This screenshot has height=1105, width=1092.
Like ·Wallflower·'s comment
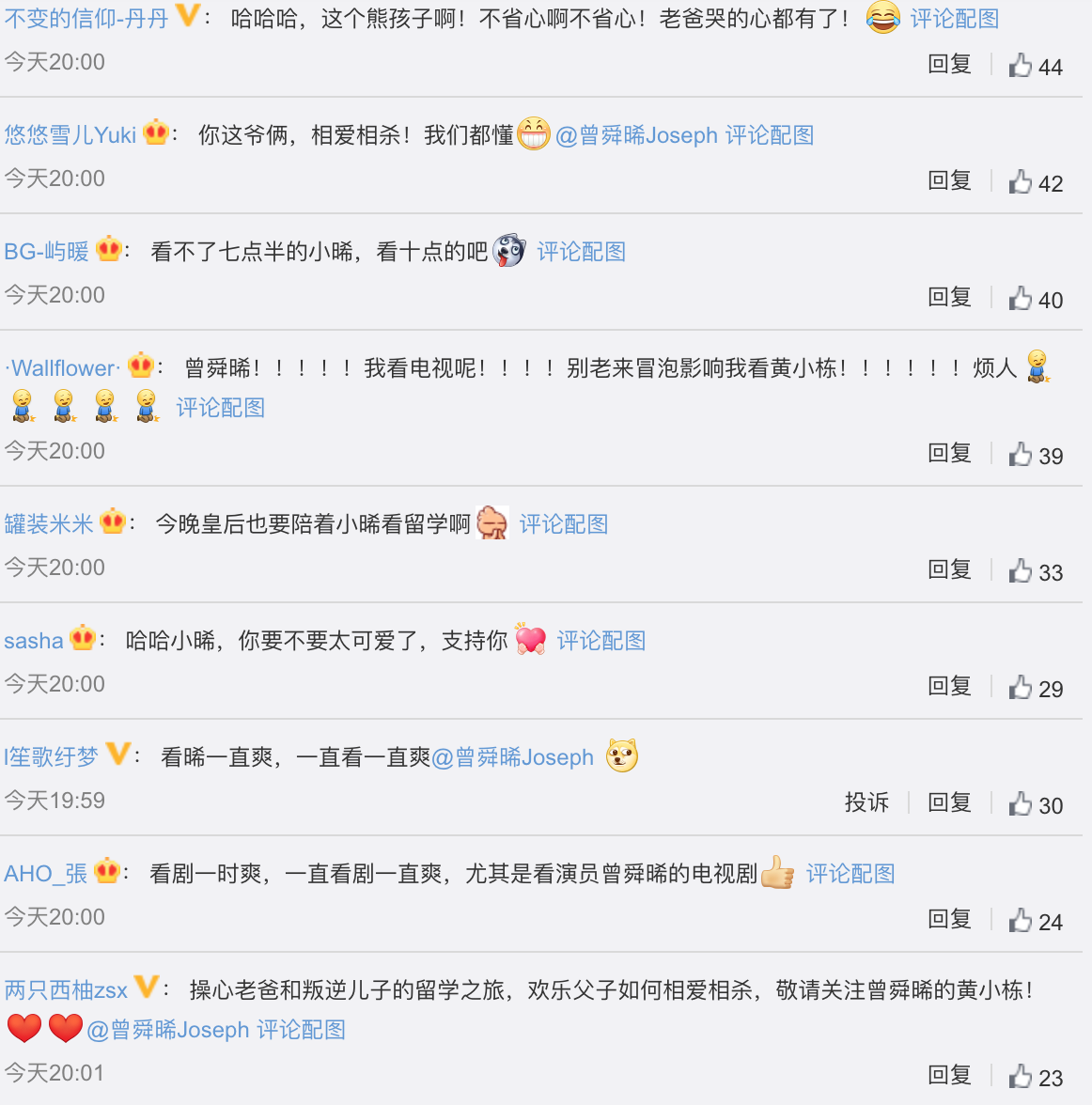(x=1035, y=455)
